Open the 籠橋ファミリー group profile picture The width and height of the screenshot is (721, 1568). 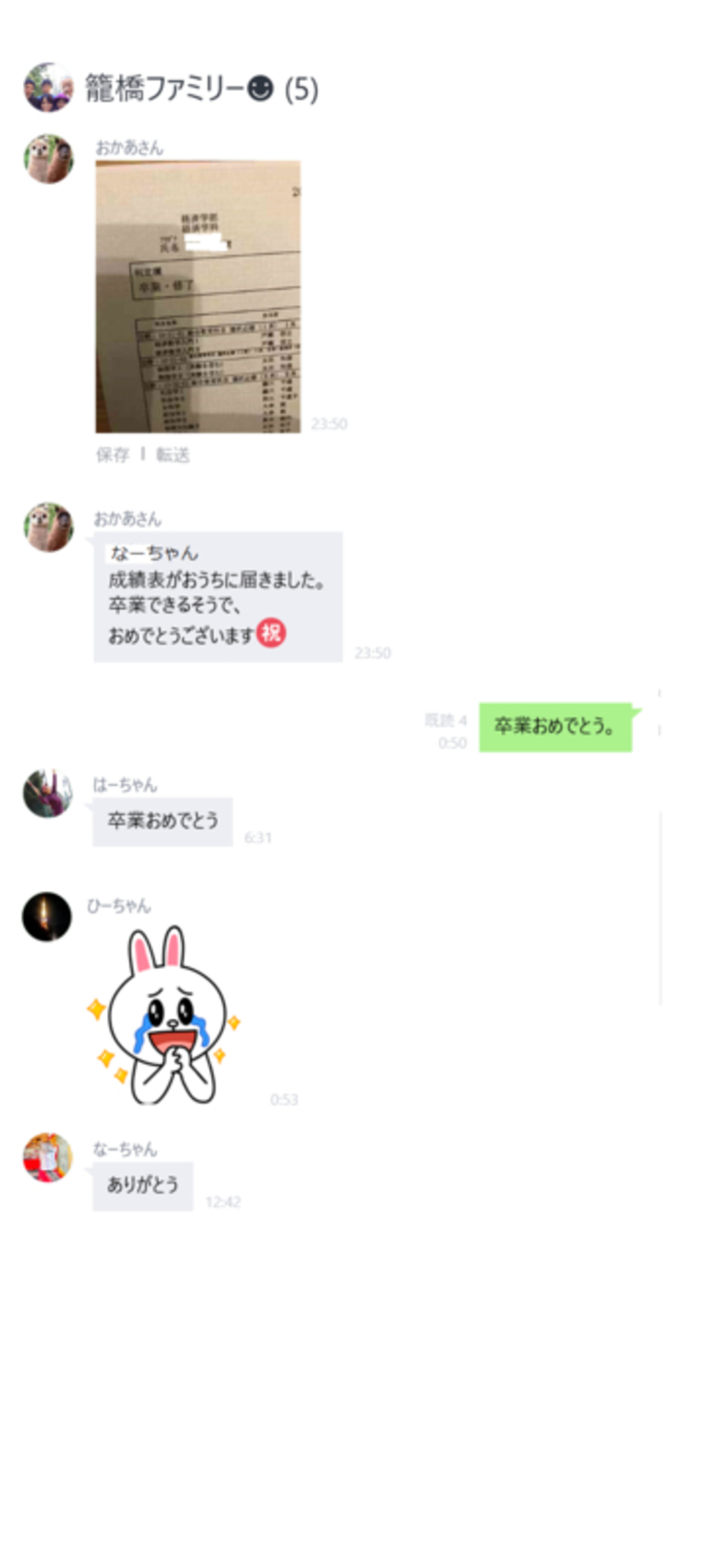(49, 88)
